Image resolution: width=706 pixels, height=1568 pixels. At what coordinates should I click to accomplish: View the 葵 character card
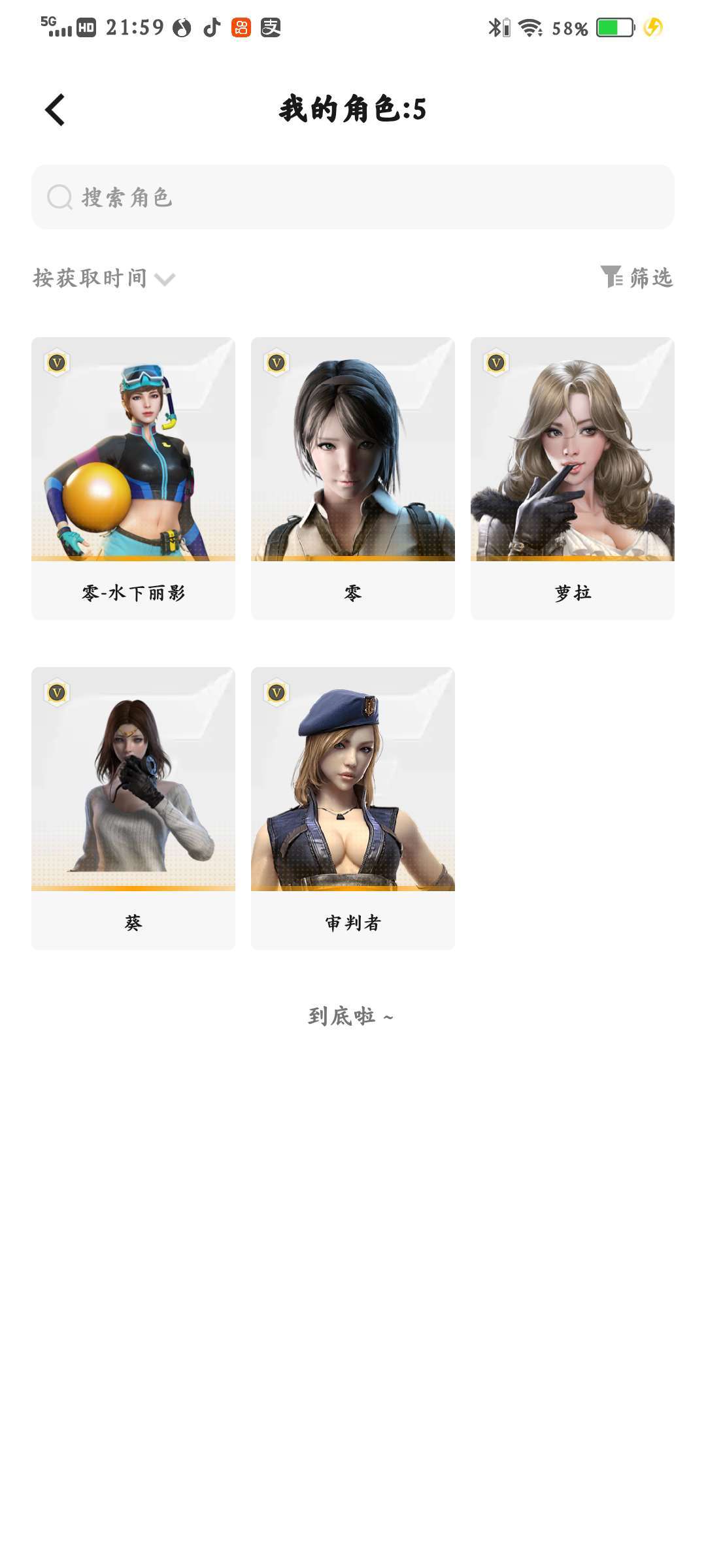133,807
